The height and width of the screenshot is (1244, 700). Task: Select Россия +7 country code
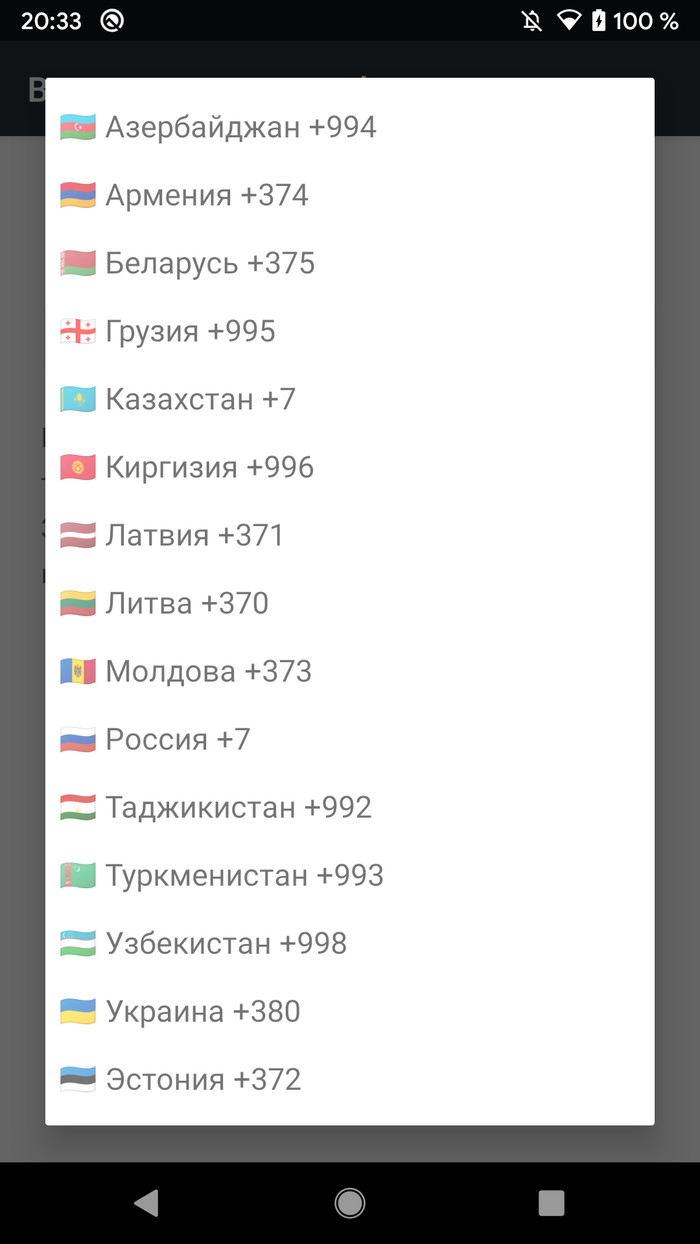[x=178, y=740]
